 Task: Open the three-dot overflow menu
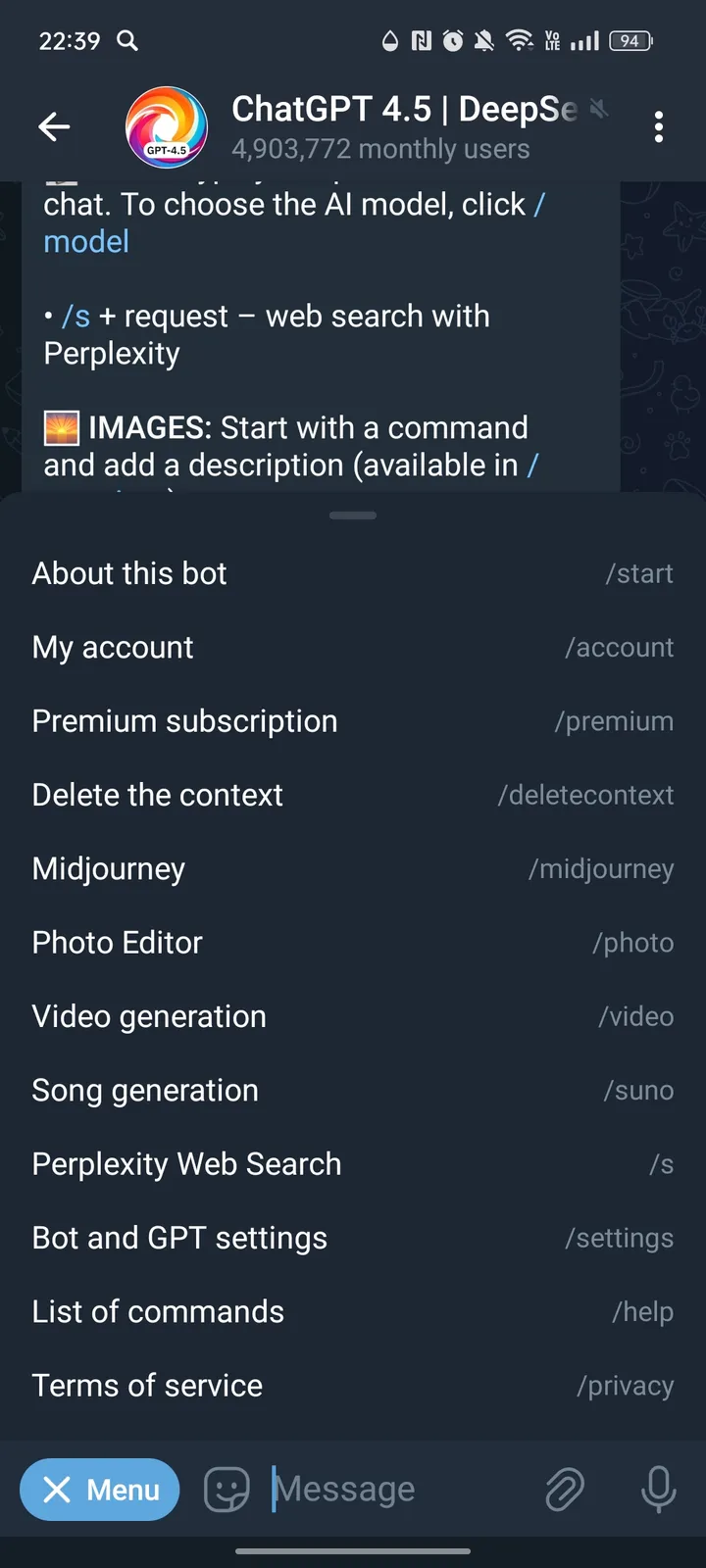tap(659, 126)
